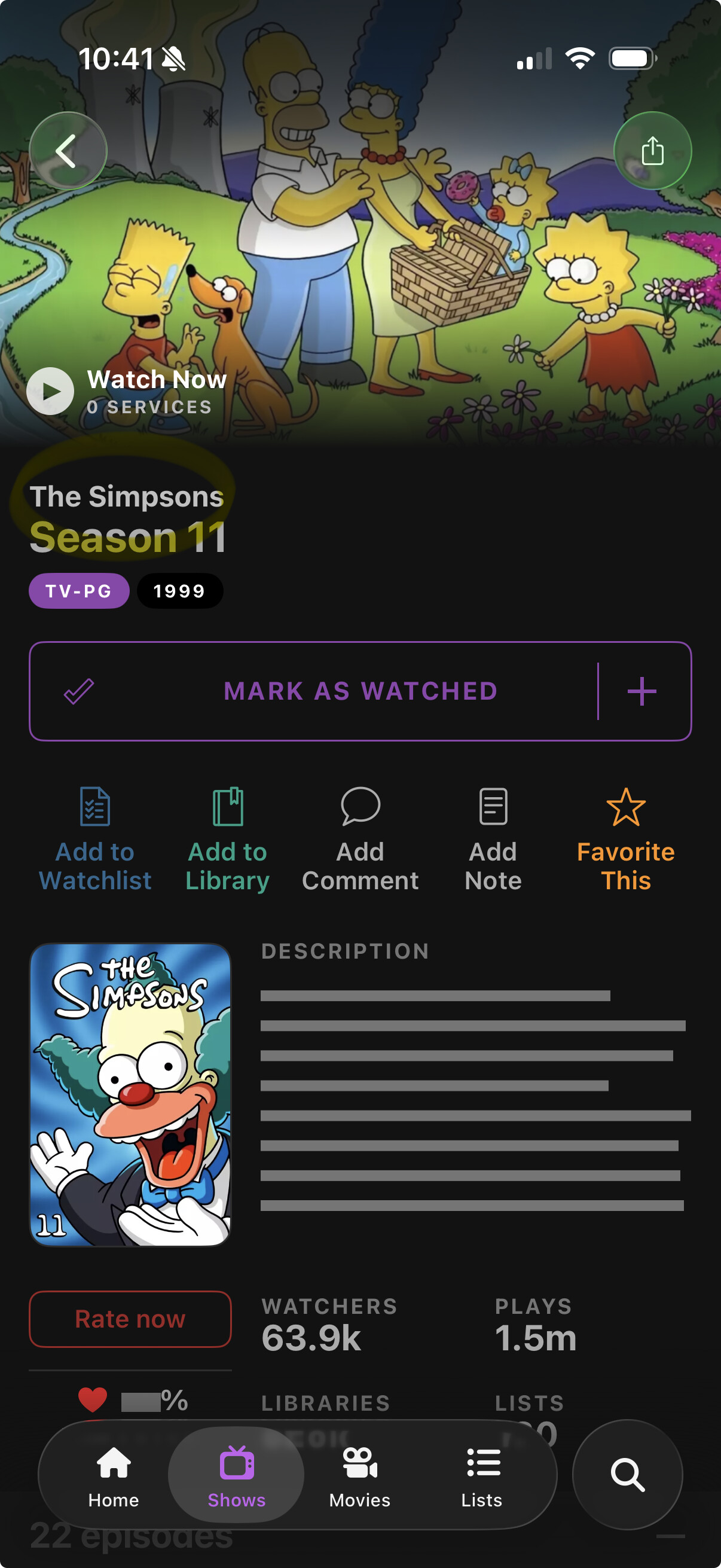
Task: Favorite this season
Action: [x=625, y=840]
